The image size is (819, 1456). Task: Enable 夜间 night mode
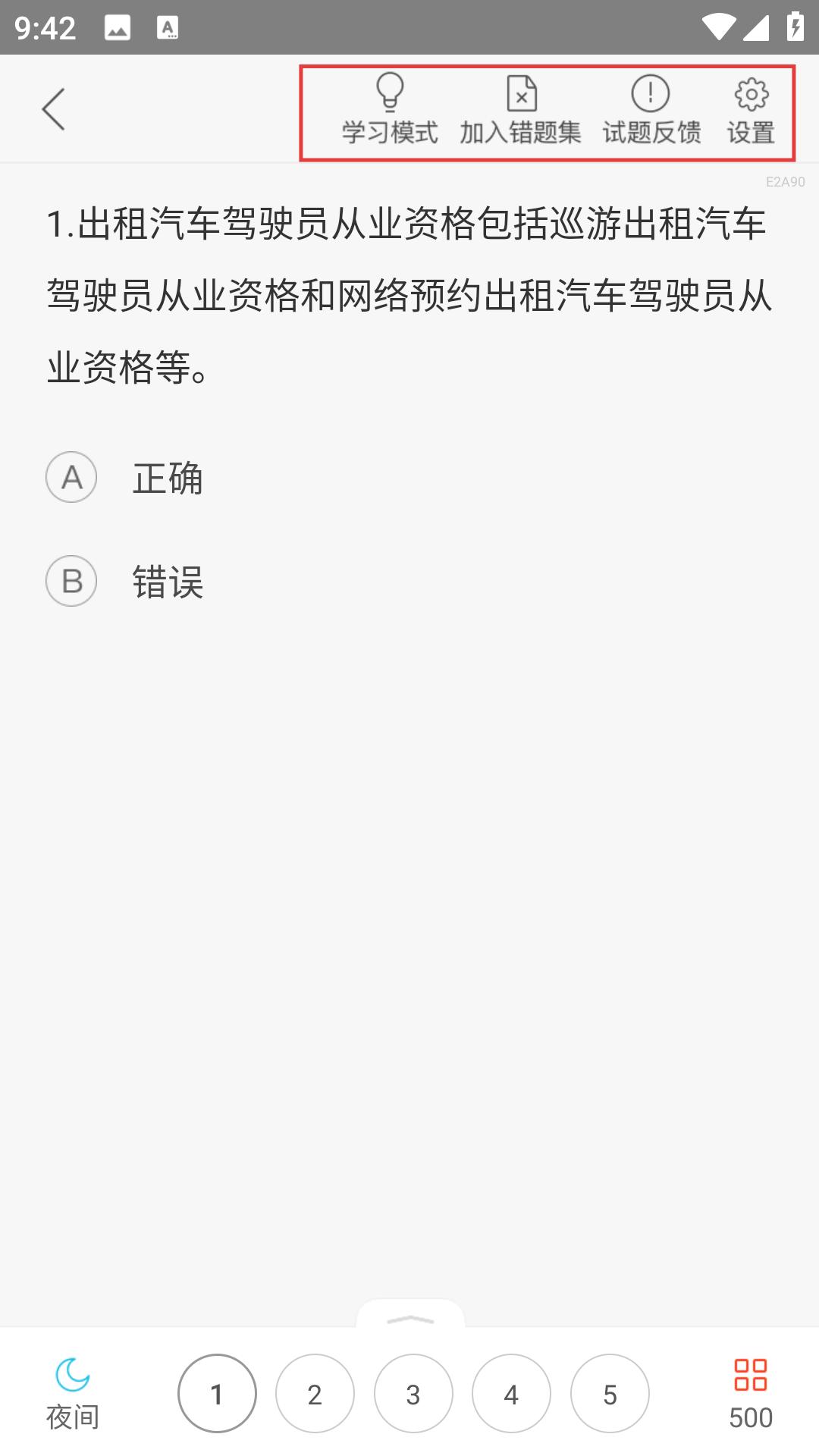click(73, 1394)
